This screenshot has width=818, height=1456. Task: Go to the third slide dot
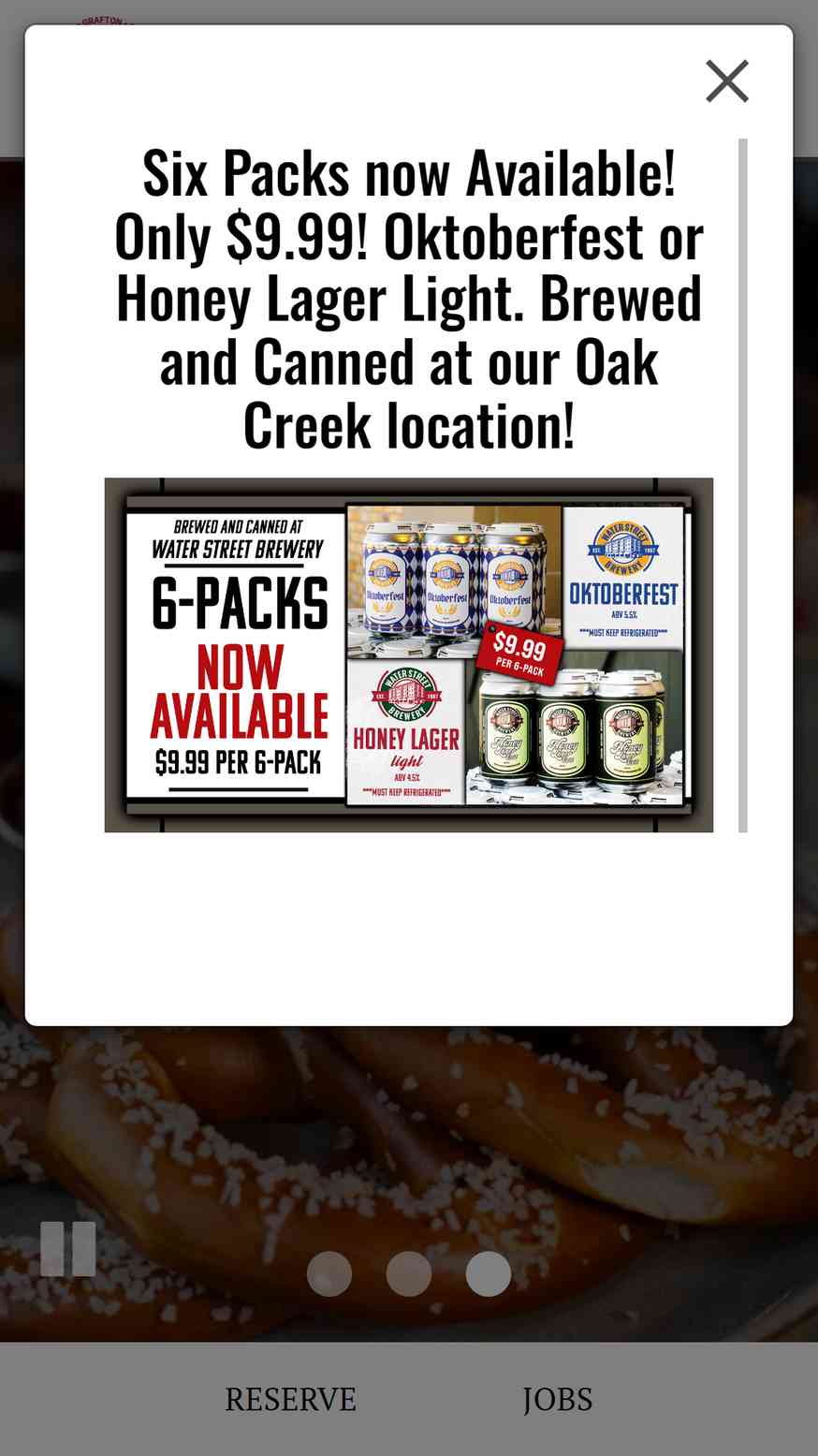pos(489,1273)
